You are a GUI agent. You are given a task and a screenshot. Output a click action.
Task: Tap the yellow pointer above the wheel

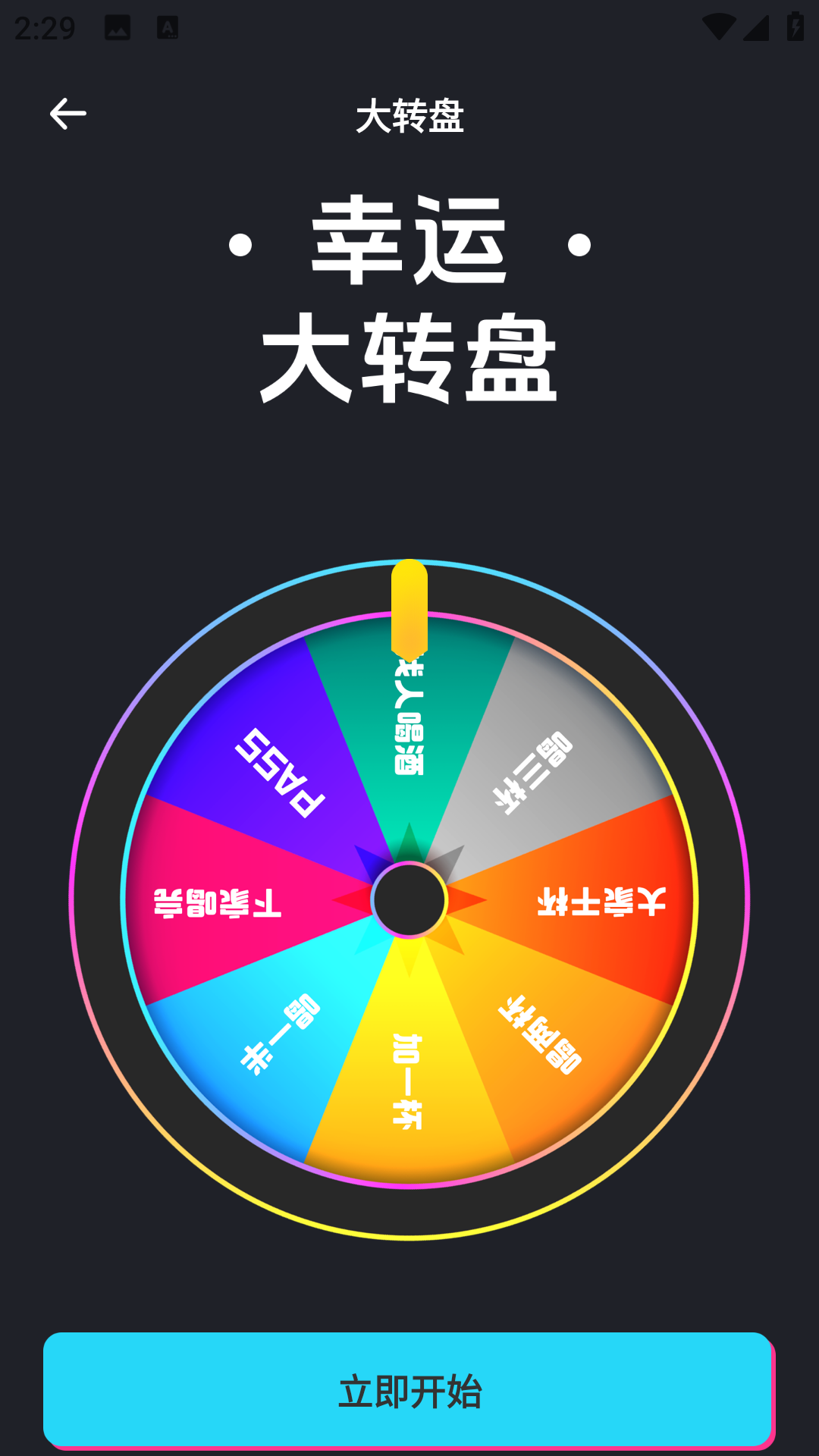pyautogui.click(x=409, y=607)
